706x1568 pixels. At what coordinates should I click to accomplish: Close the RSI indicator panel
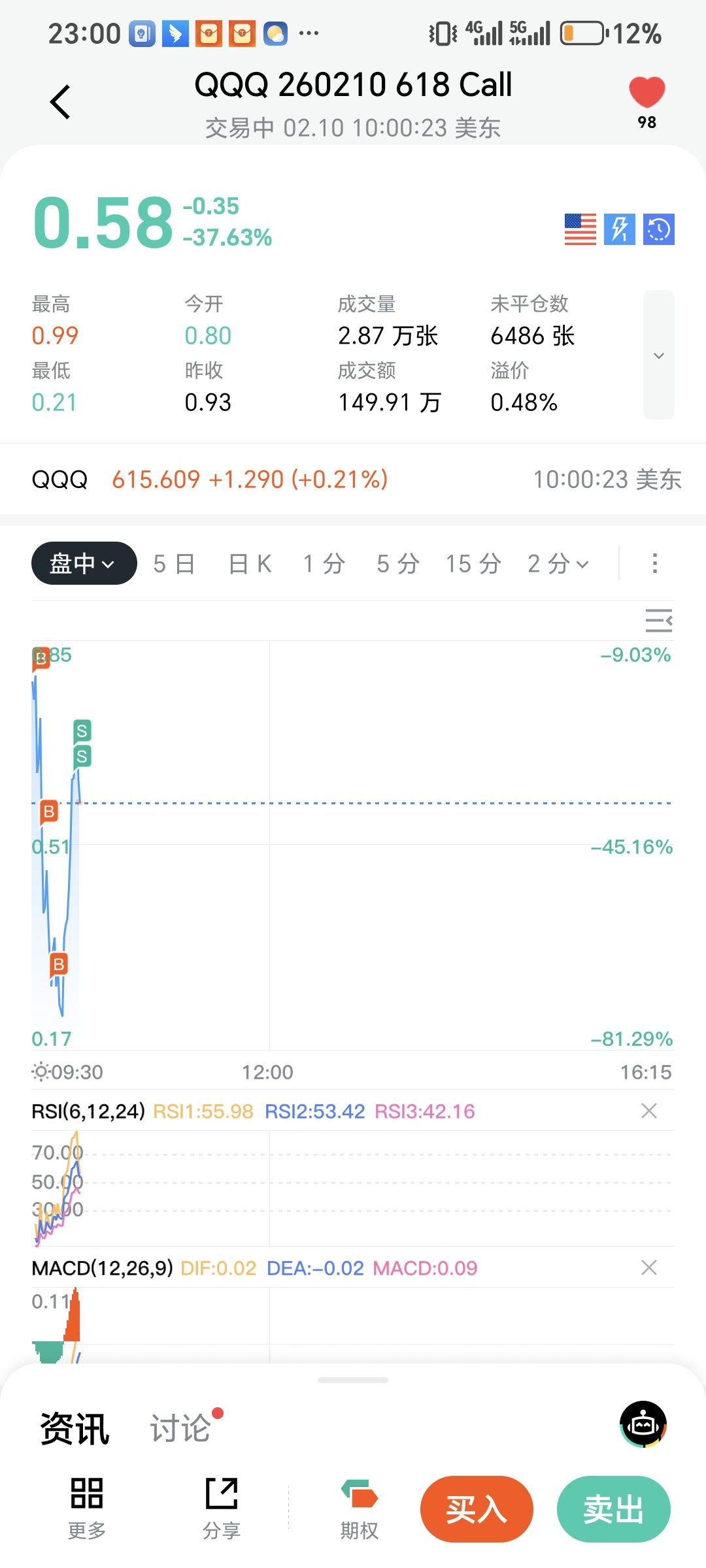[648, 1111]
